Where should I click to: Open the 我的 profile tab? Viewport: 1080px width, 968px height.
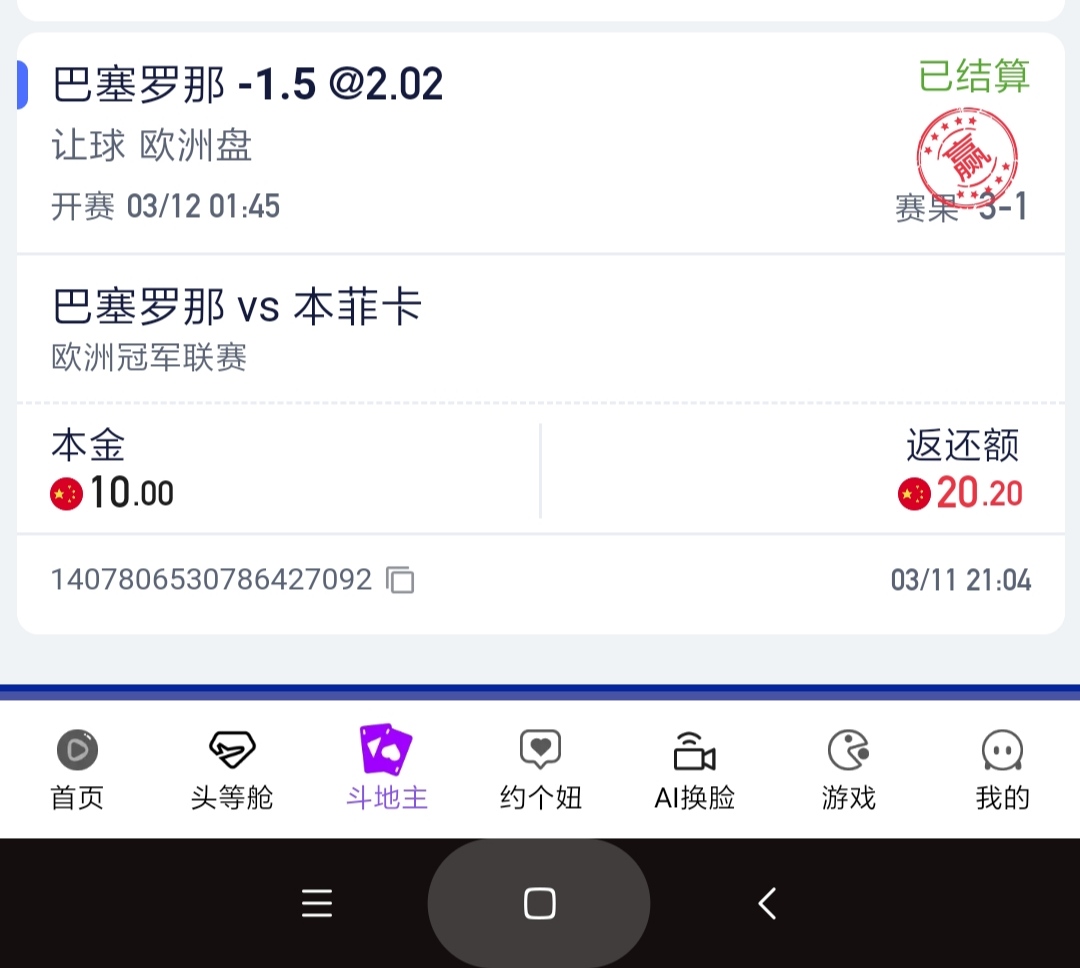[1002, 769]
